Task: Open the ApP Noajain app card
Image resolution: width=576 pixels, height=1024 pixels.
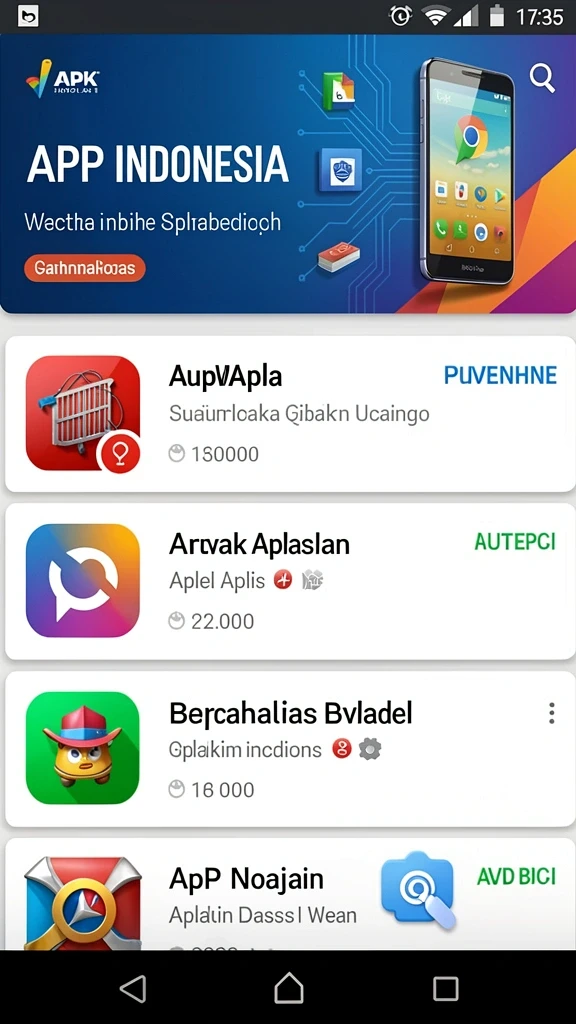Action: 290,895
